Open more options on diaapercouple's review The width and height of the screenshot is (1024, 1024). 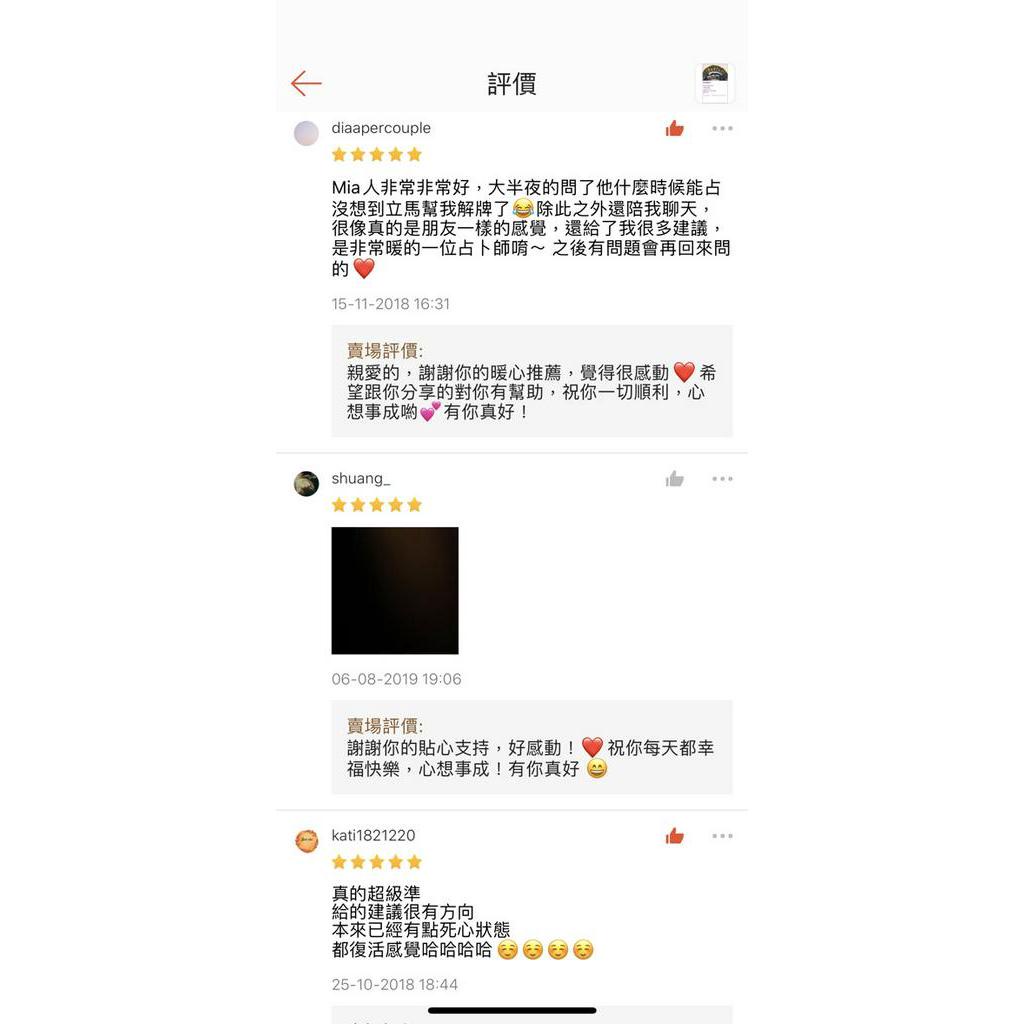(722, 129)
